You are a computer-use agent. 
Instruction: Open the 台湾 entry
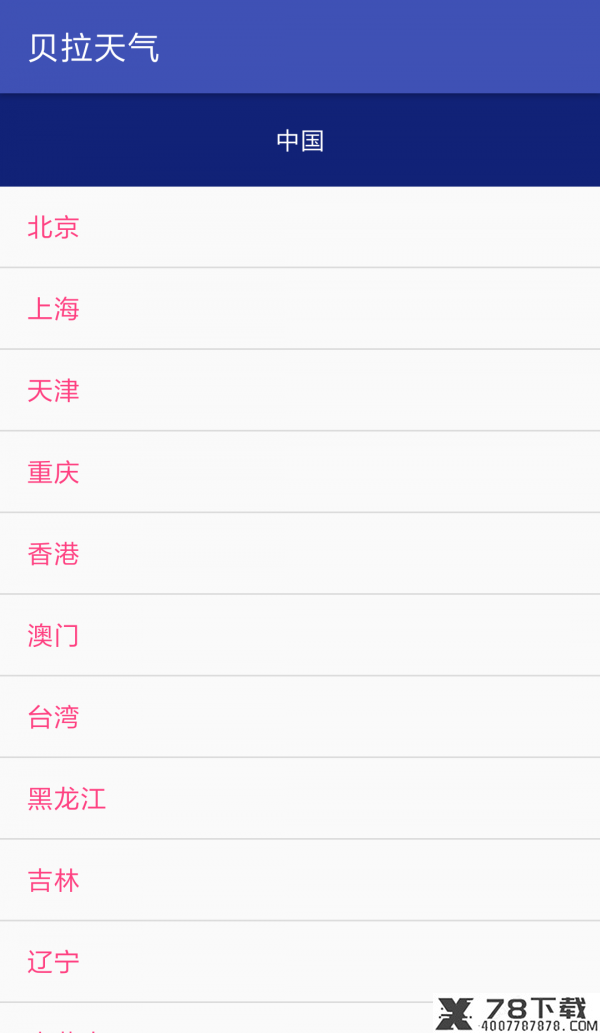point(300,717)
